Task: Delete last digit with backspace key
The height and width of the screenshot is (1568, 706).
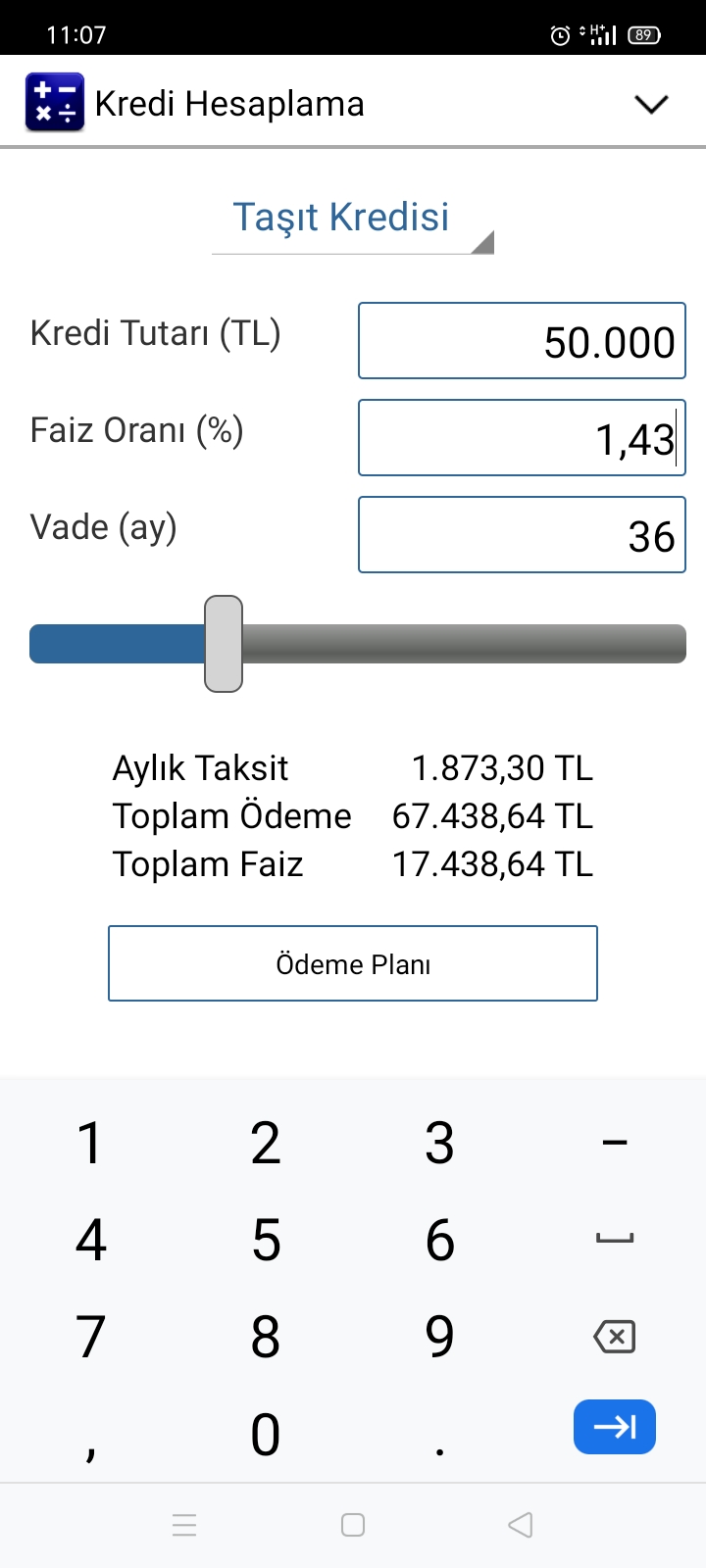Action: point(615,1337)
